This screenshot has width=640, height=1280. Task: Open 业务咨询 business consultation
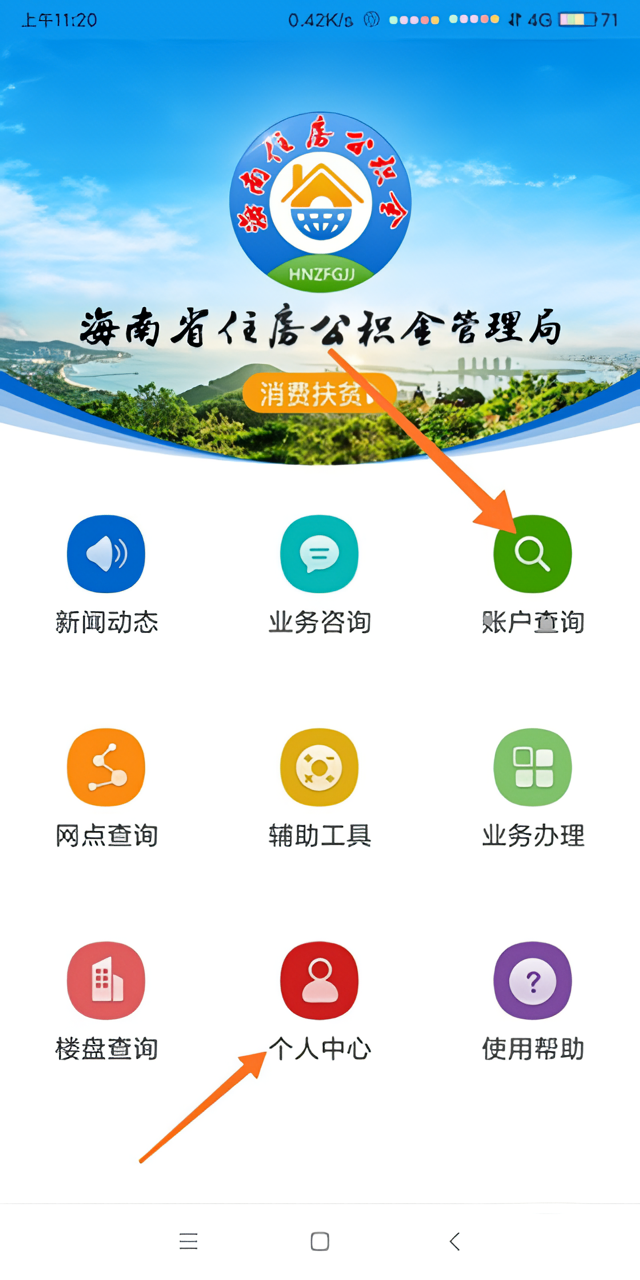[x=319, y=555]
